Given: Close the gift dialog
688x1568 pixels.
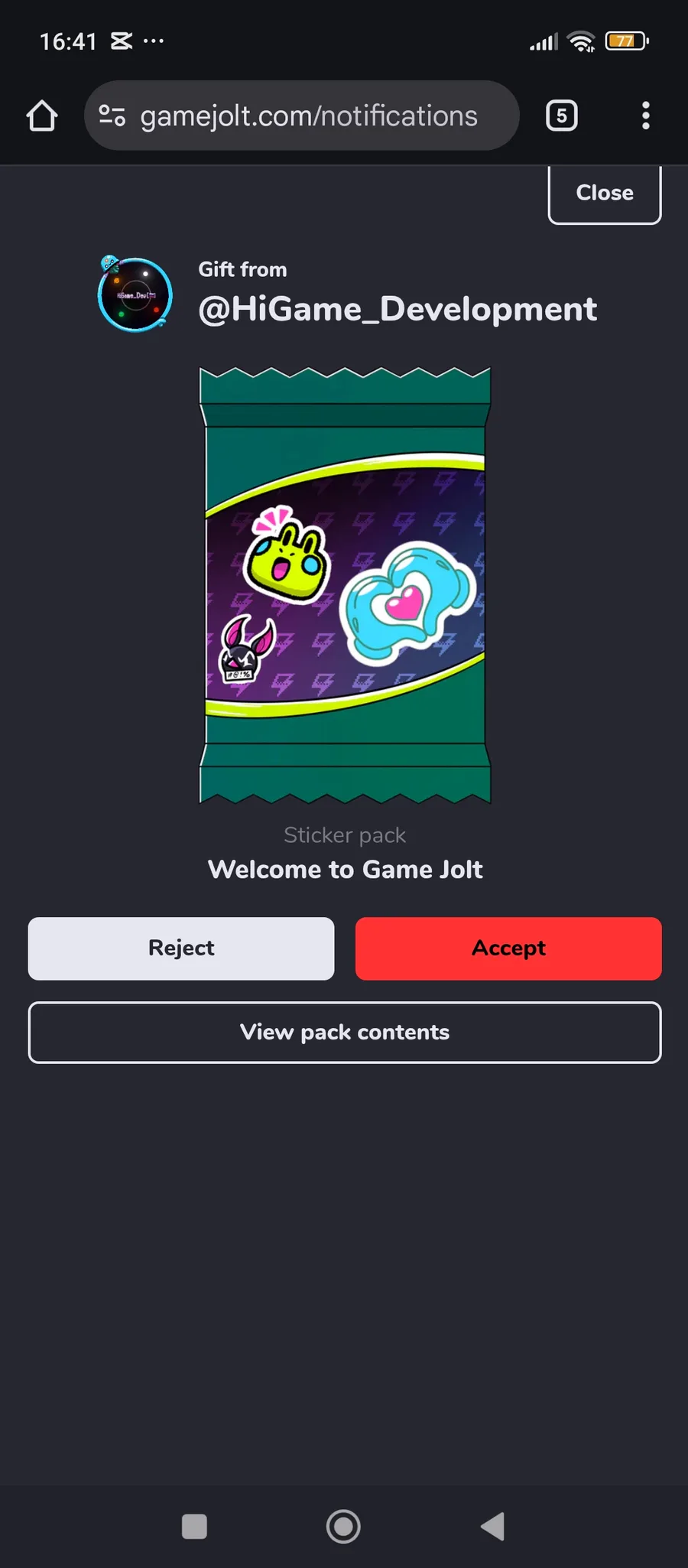Looking at the screenshot, I should (604, 193).
